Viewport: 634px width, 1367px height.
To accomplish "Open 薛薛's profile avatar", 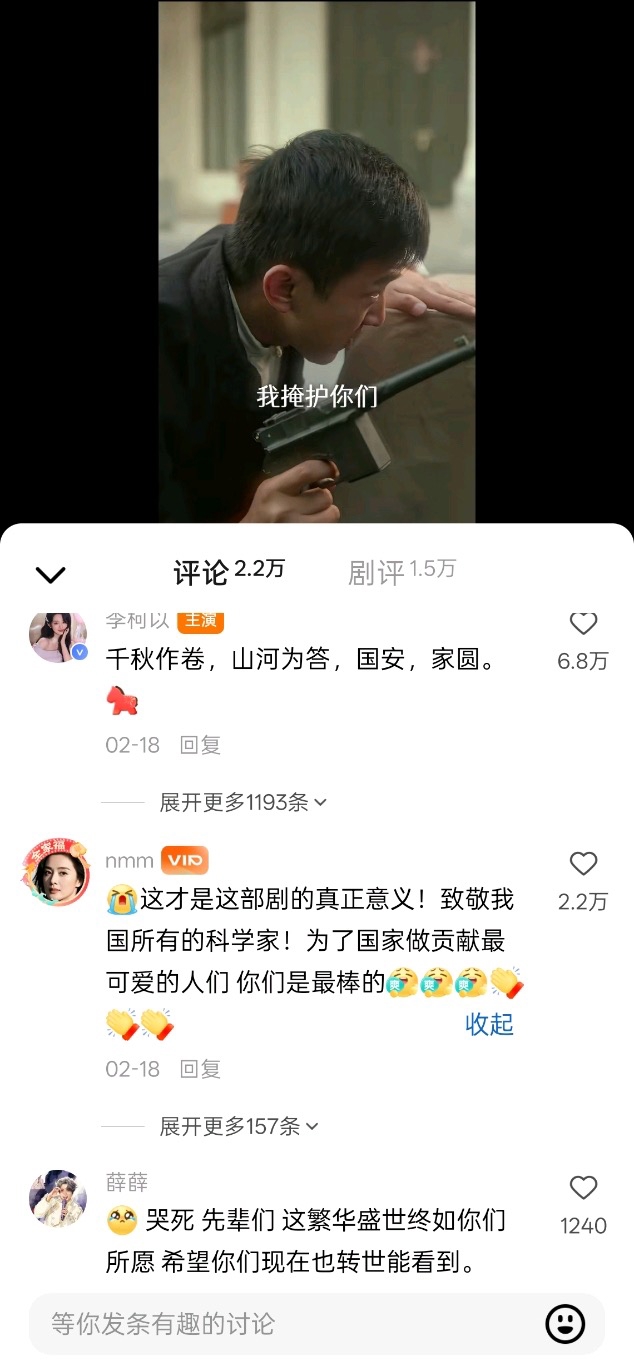I will [x=57, y=1198].
